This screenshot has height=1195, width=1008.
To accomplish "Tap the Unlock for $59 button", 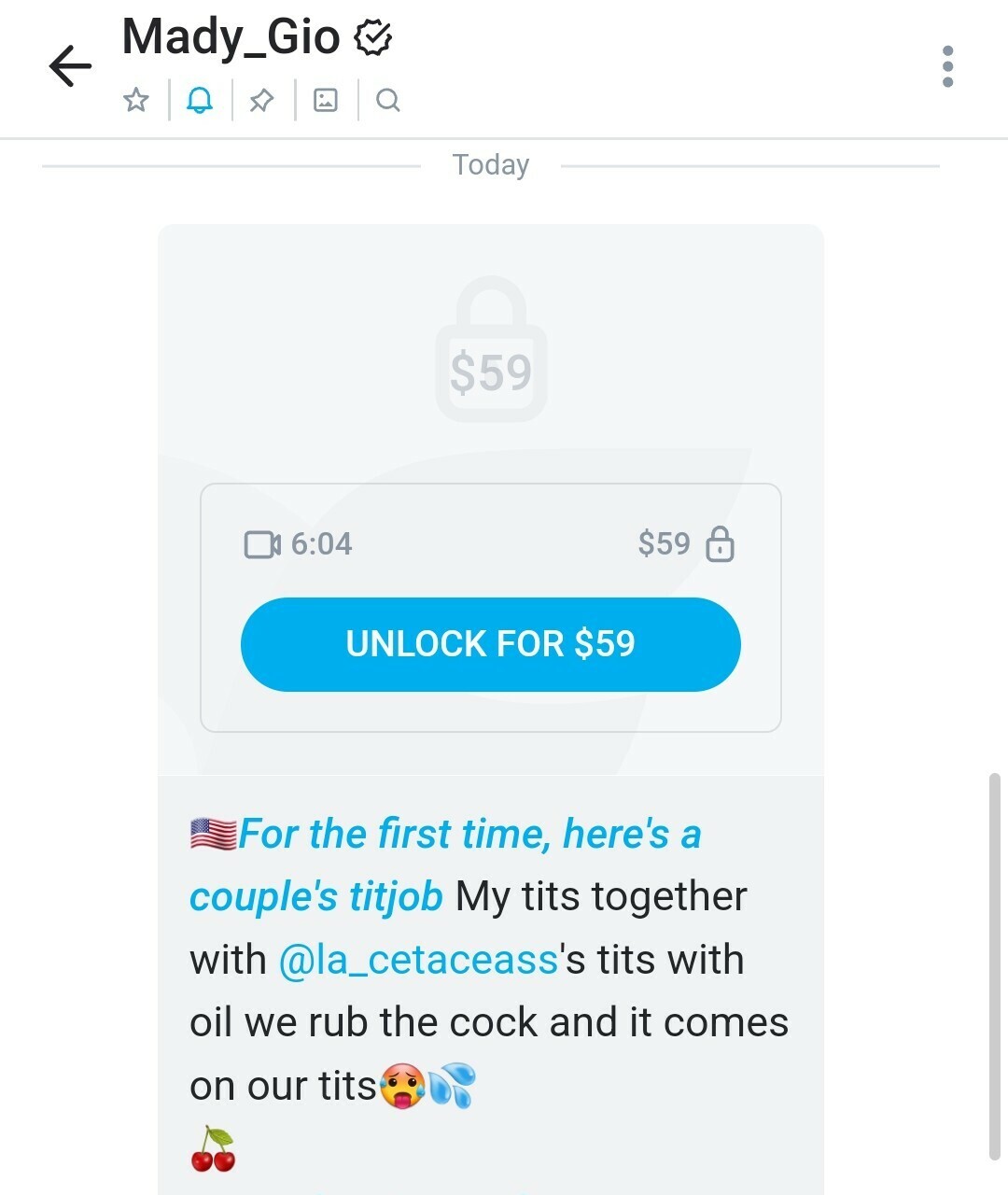I will (490, 644).
